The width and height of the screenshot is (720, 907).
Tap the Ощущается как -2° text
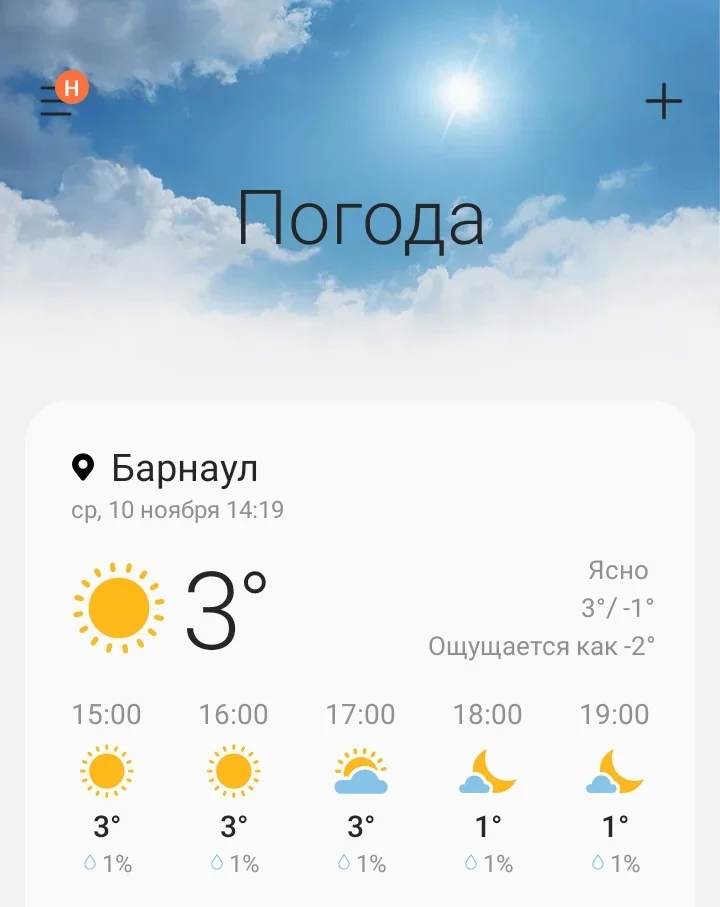544,646
